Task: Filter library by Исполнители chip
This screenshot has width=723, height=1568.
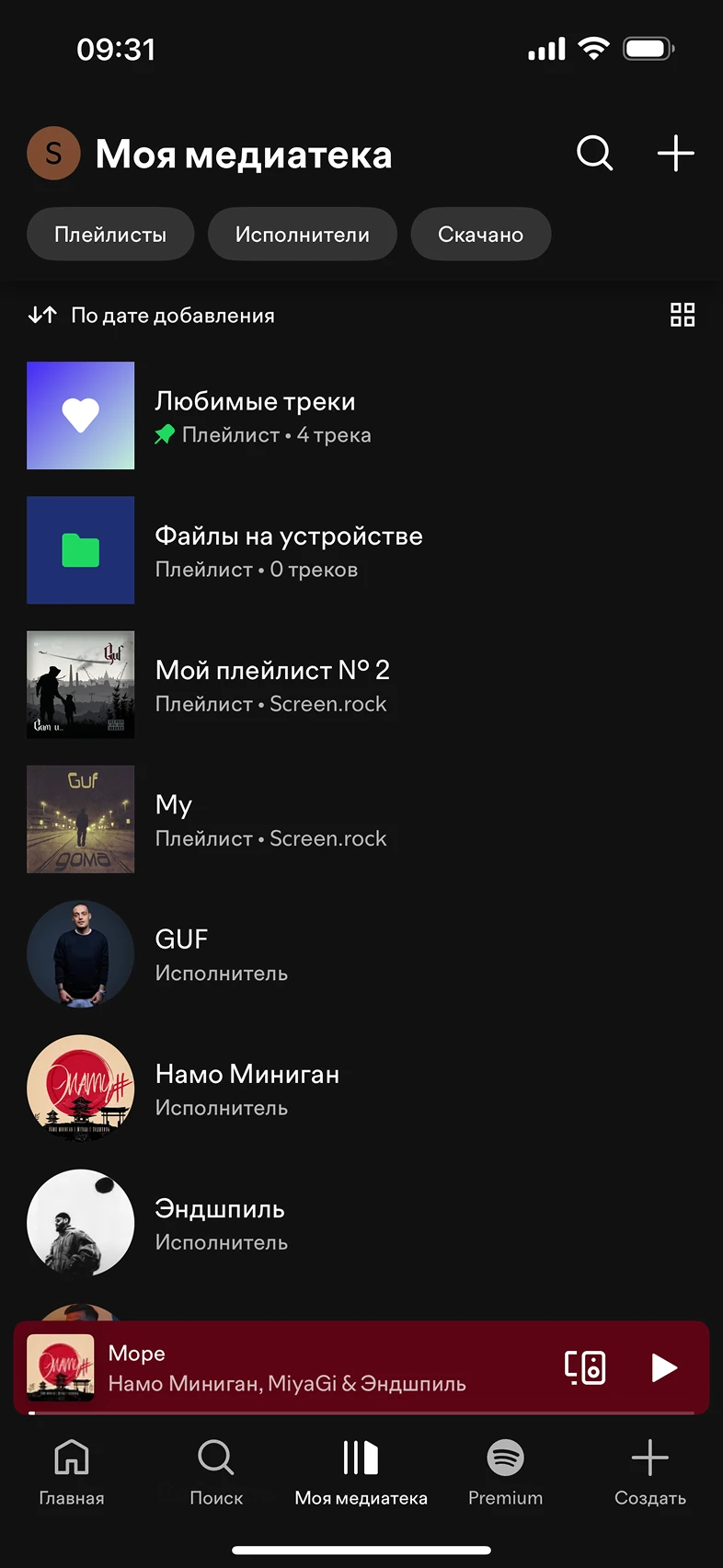Action: [302, 235]
